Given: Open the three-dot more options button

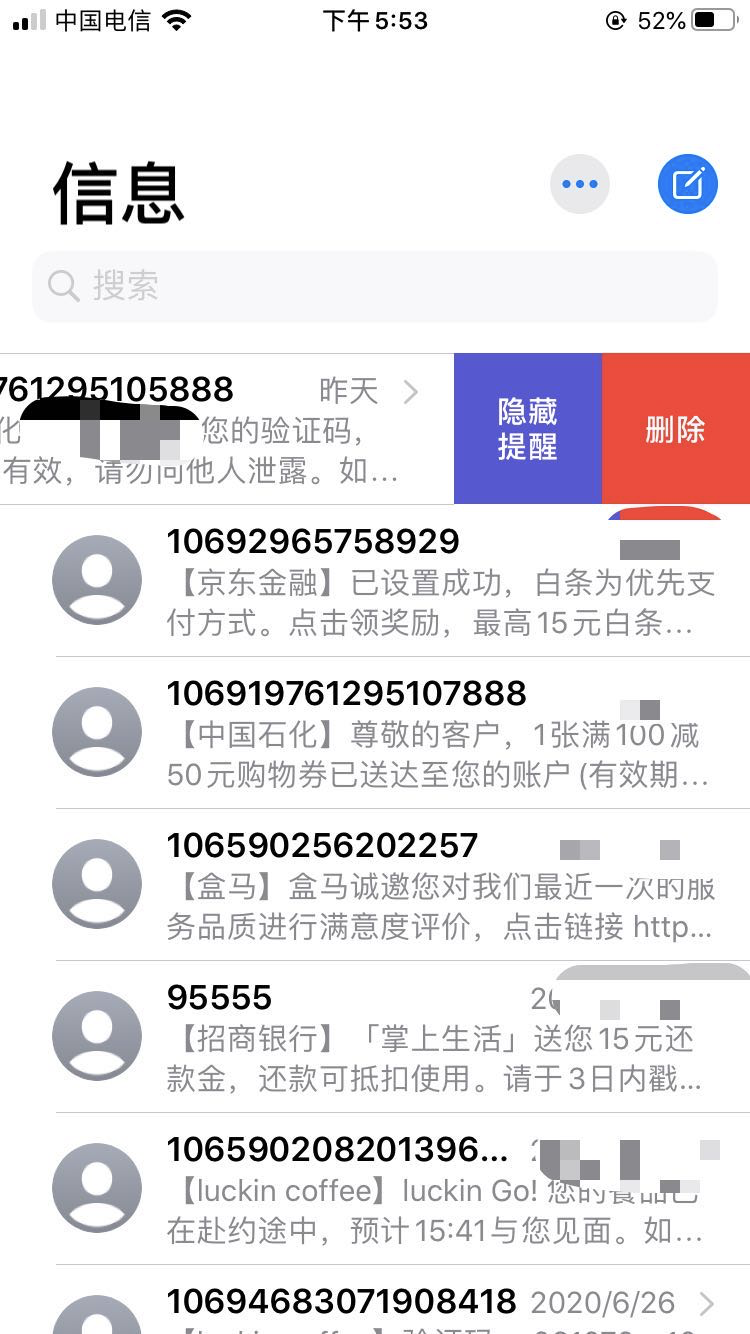Looking at the screenshot, I should pyautogui.click(x=580, y=184).
